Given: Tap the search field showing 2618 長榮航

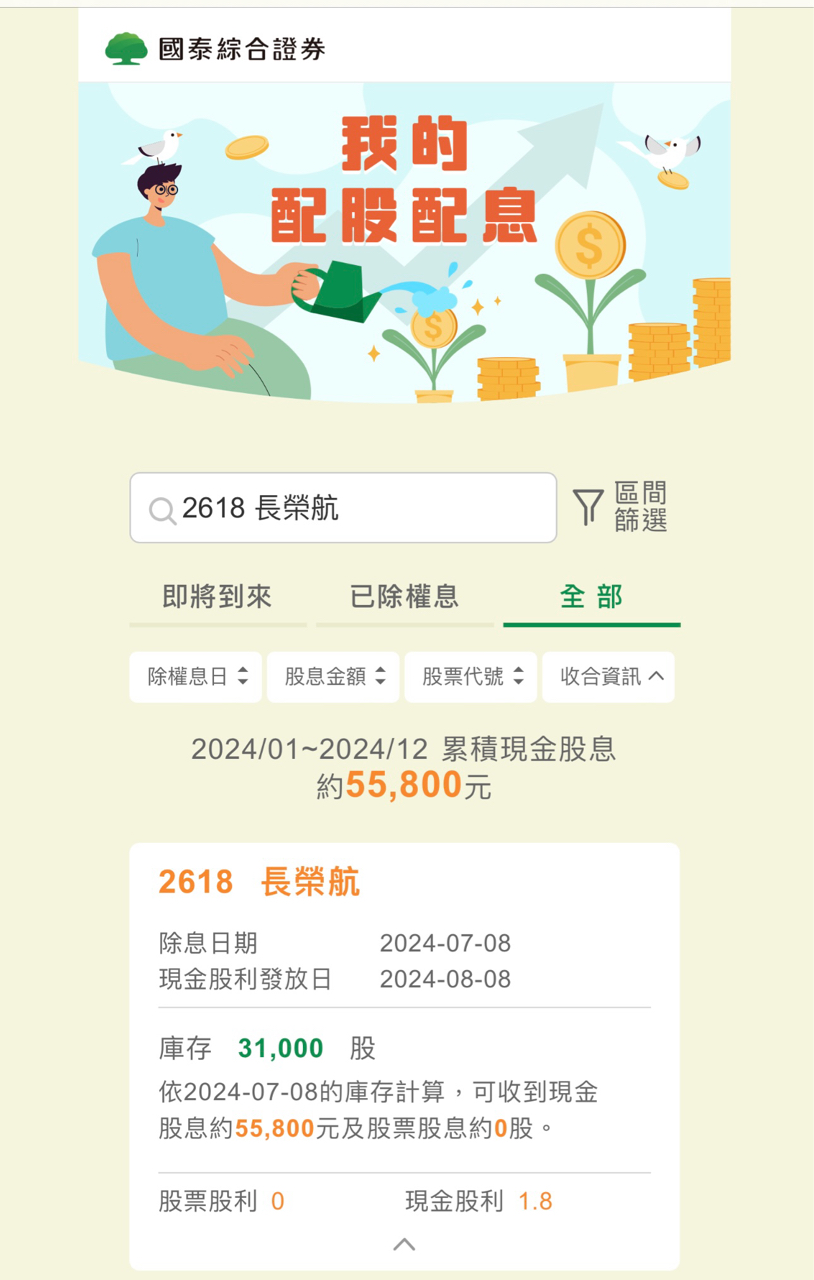Looking at the screenshot, I should click(343, 508).
